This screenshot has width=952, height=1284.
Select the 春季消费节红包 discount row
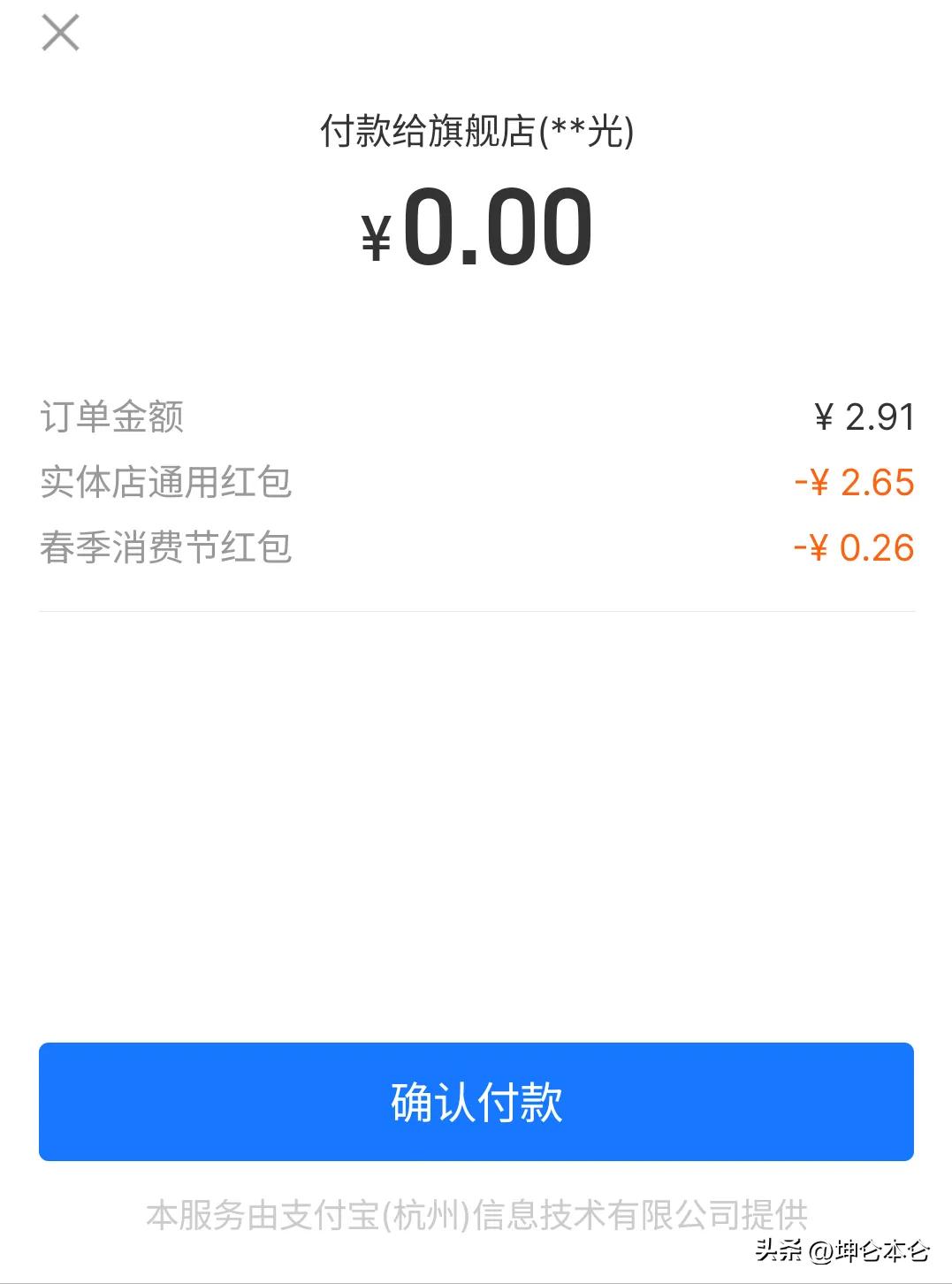pos(165,548)
